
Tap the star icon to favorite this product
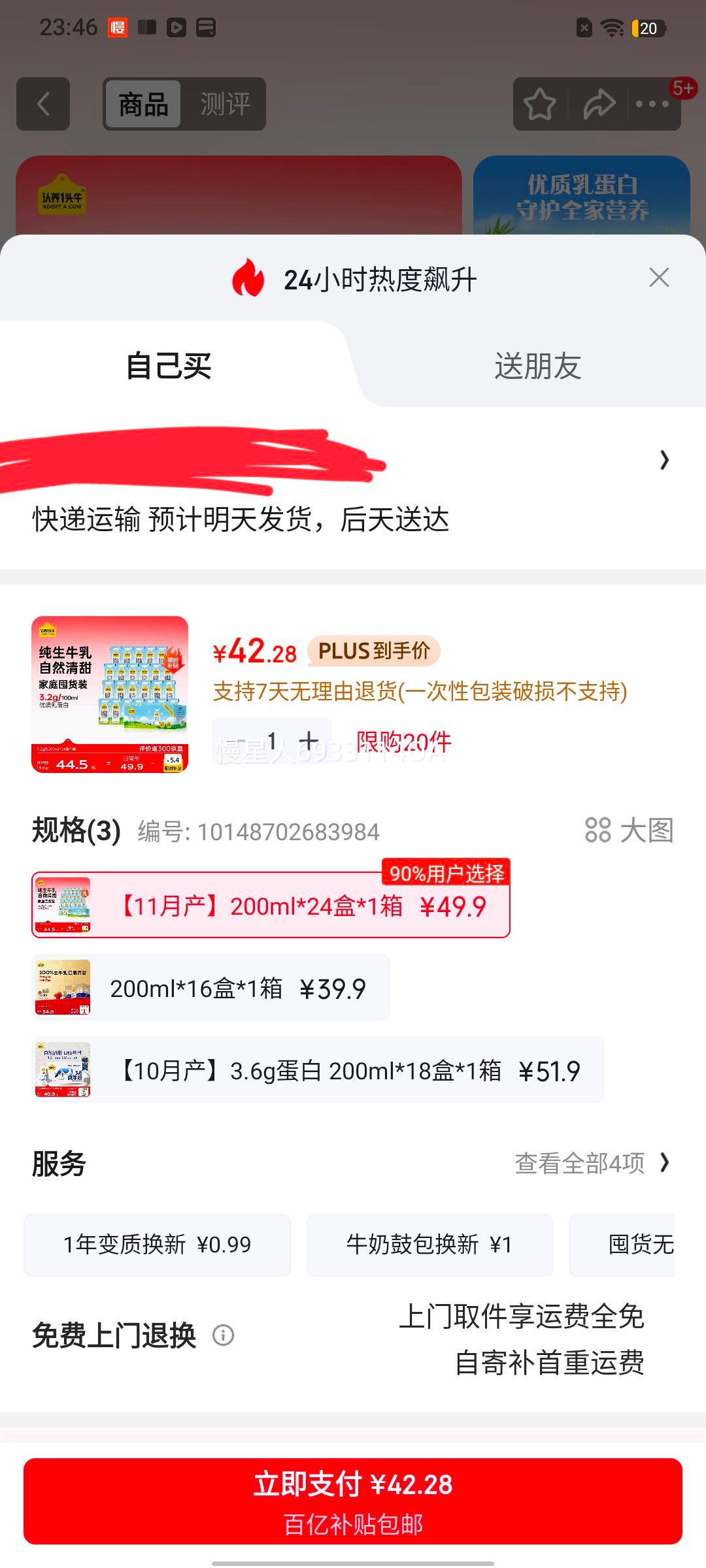540,105
